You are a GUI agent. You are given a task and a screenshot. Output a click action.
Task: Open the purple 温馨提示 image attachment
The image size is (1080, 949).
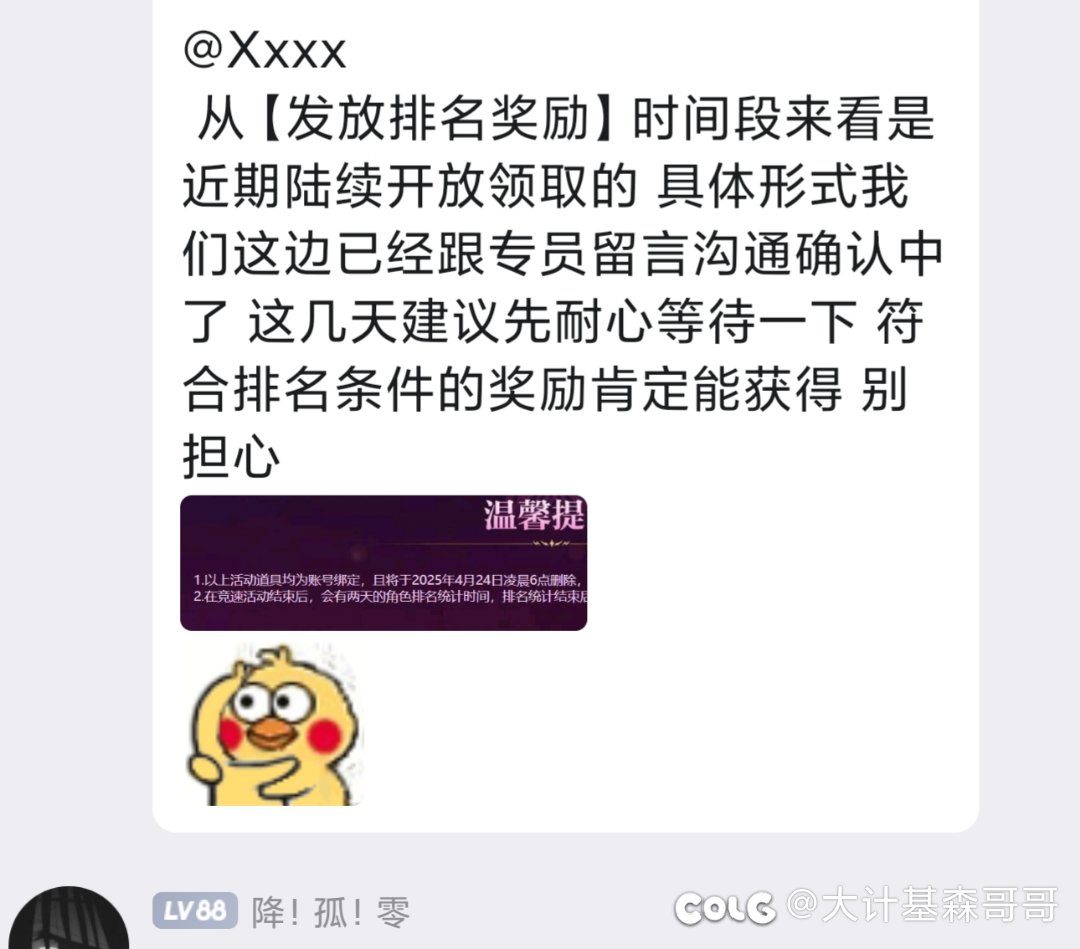click(383, 563)
